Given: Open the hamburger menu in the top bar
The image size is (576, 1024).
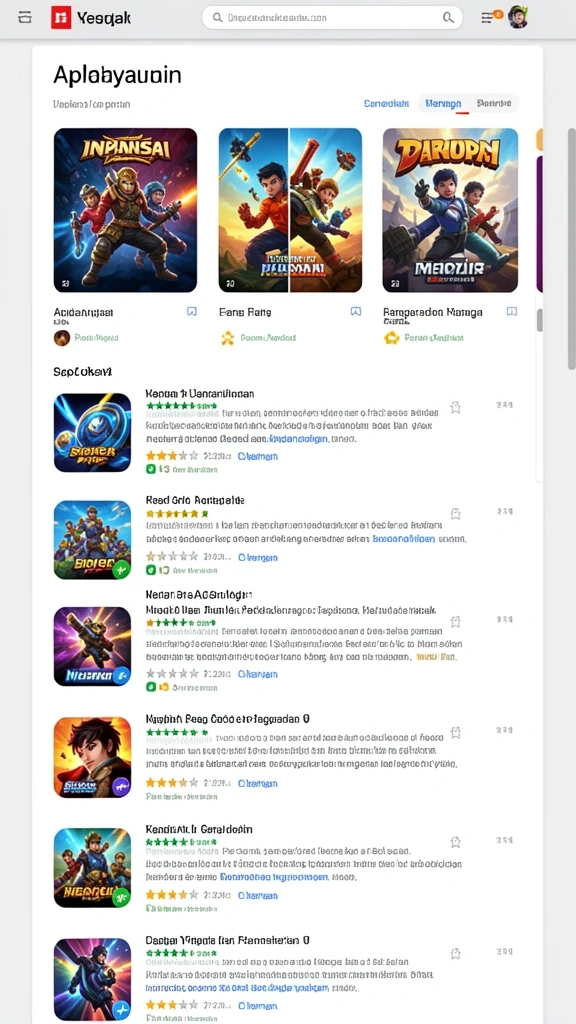Looking at the screenshot, I should pos(25,18).
